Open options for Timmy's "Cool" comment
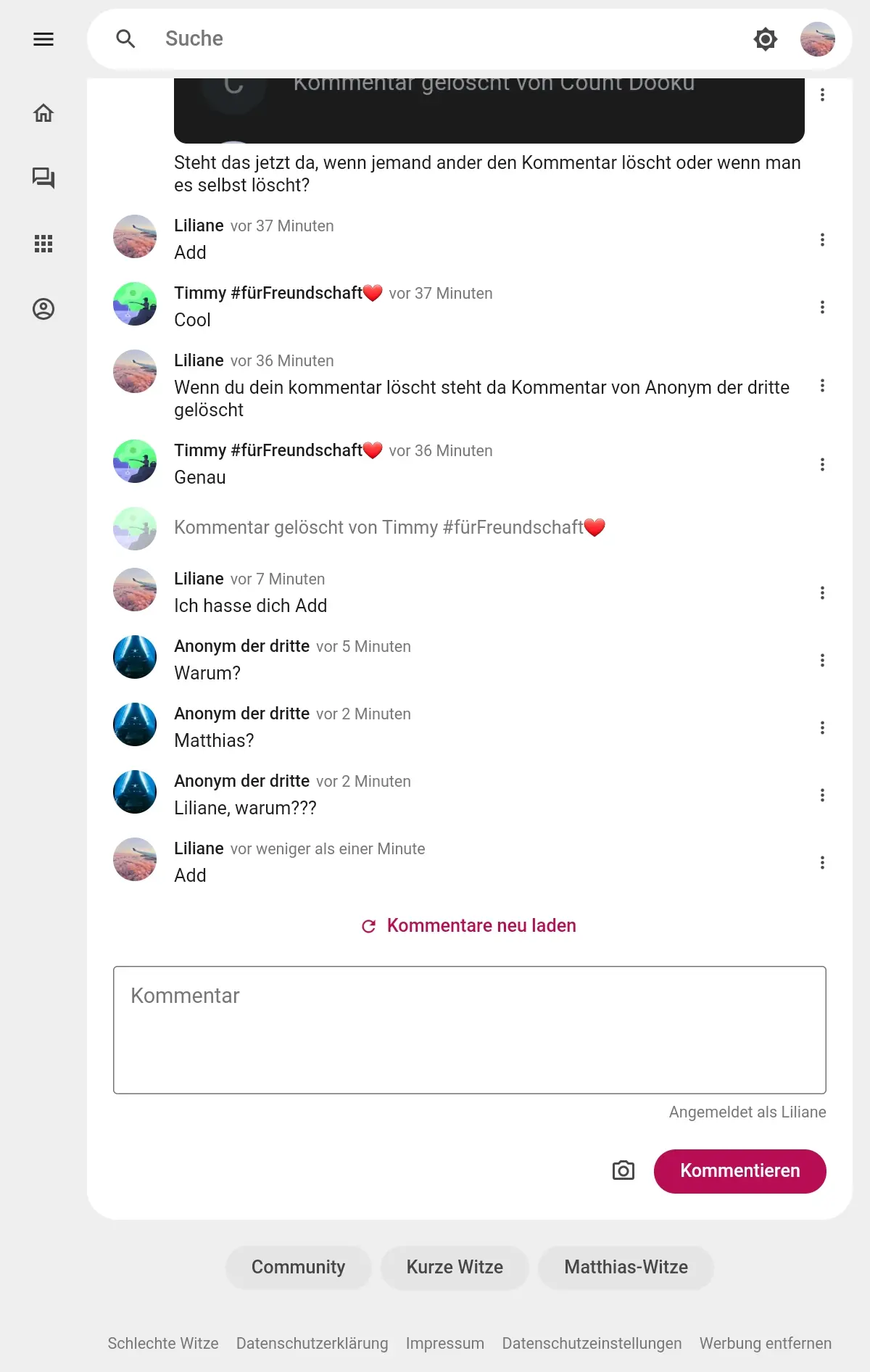 pos(822,307)
